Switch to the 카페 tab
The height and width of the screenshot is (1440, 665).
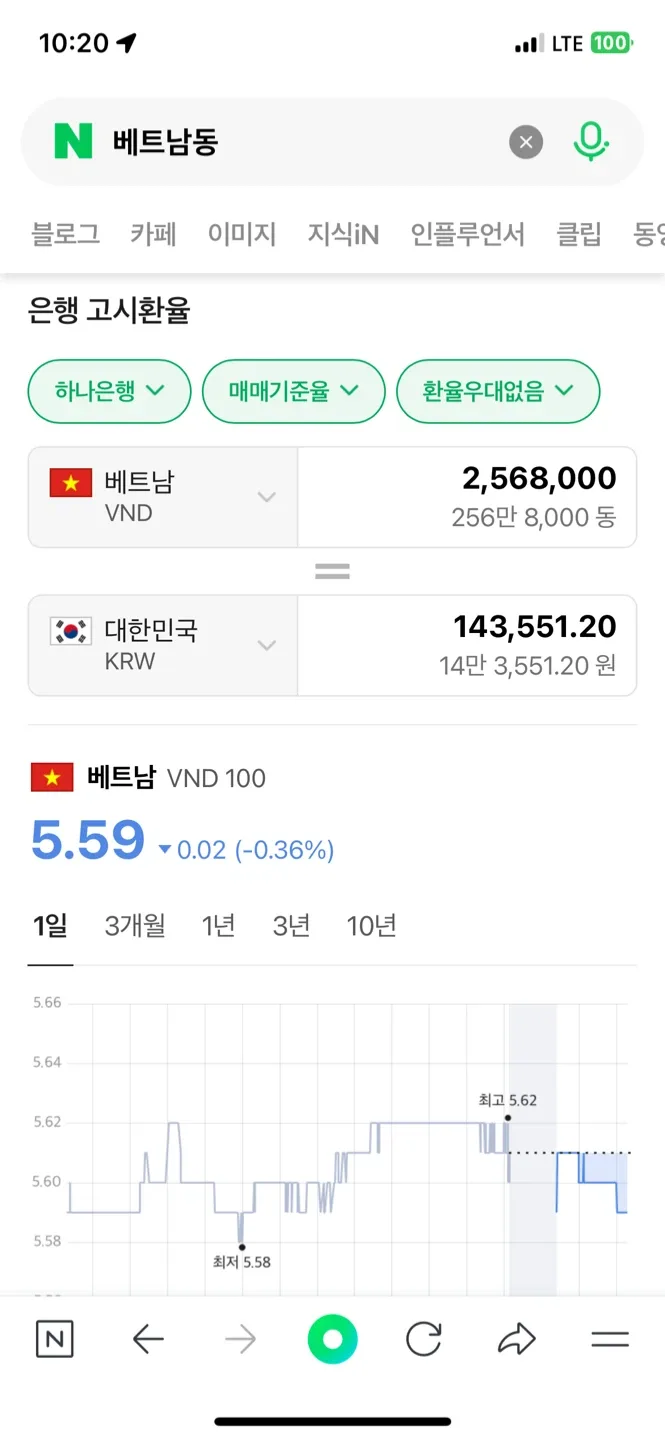click(x=153, y=234)
